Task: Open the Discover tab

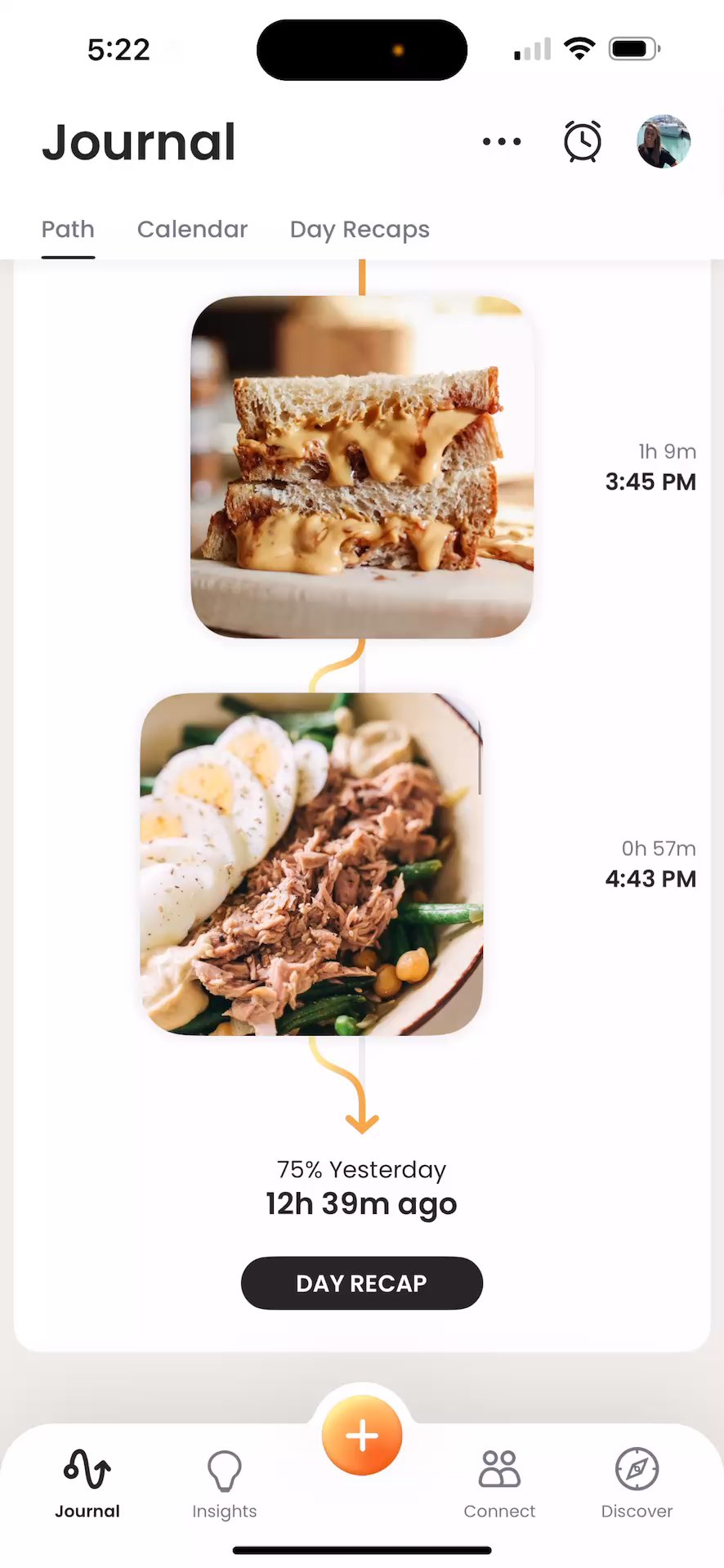Action: (x=637, y=1483)
